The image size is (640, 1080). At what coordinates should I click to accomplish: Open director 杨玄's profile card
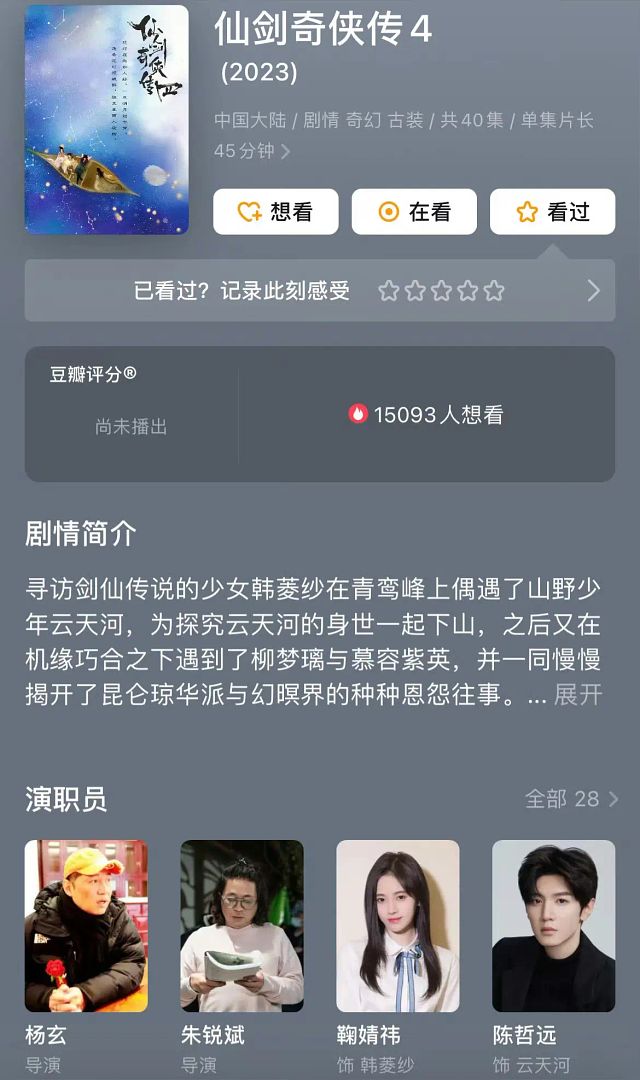(x=86, y=925)
